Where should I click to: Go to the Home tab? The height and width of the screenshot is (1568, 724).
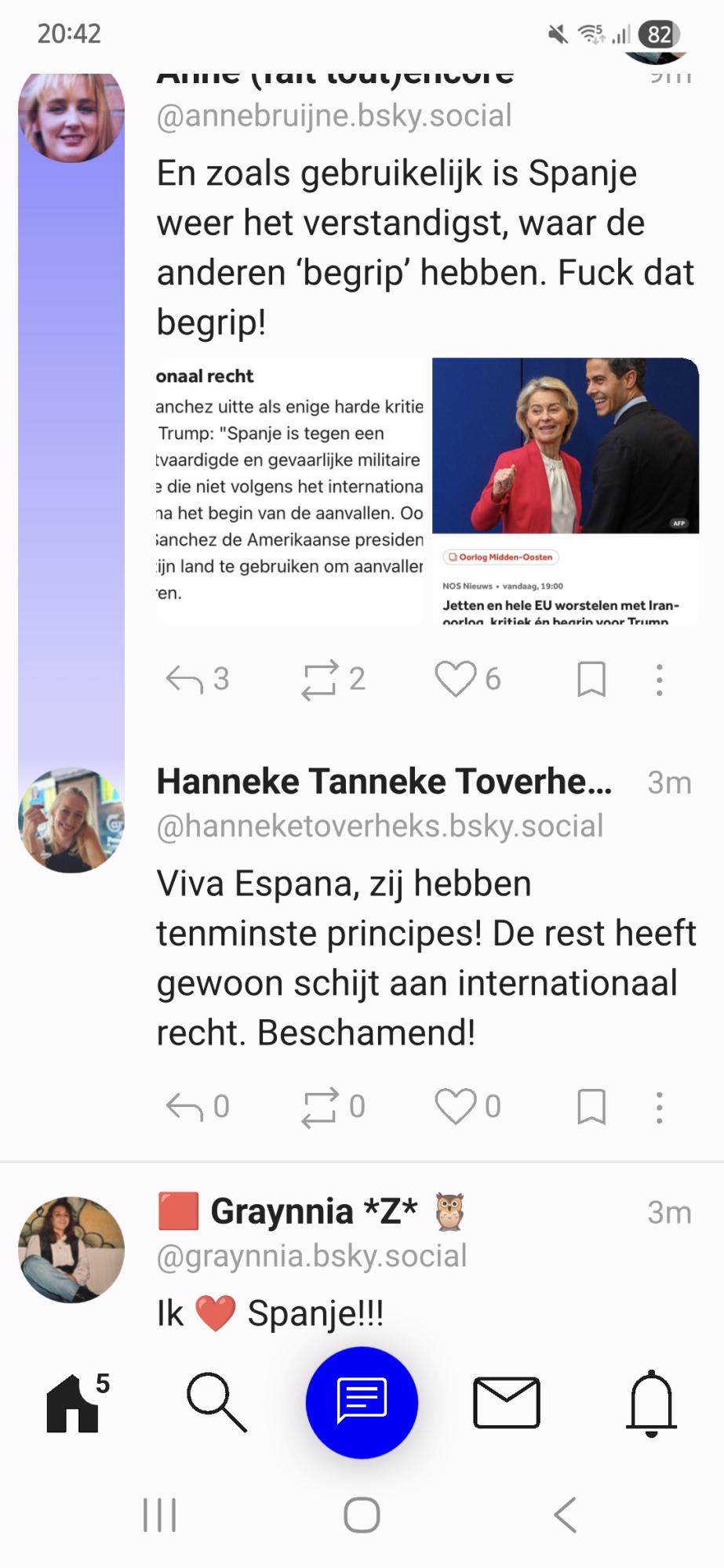(73, 1403)
